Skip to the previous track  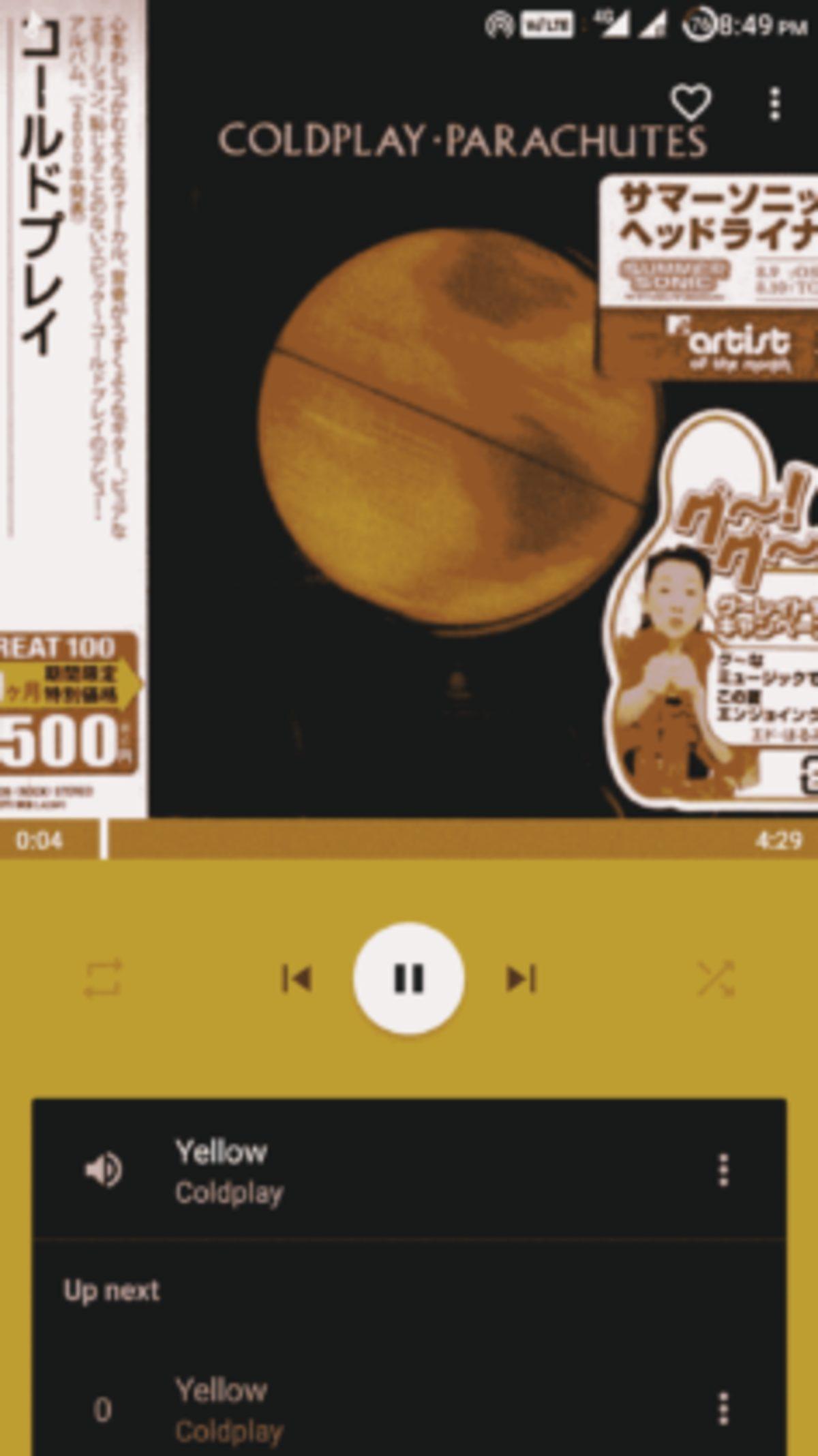(x=295, y=977)
